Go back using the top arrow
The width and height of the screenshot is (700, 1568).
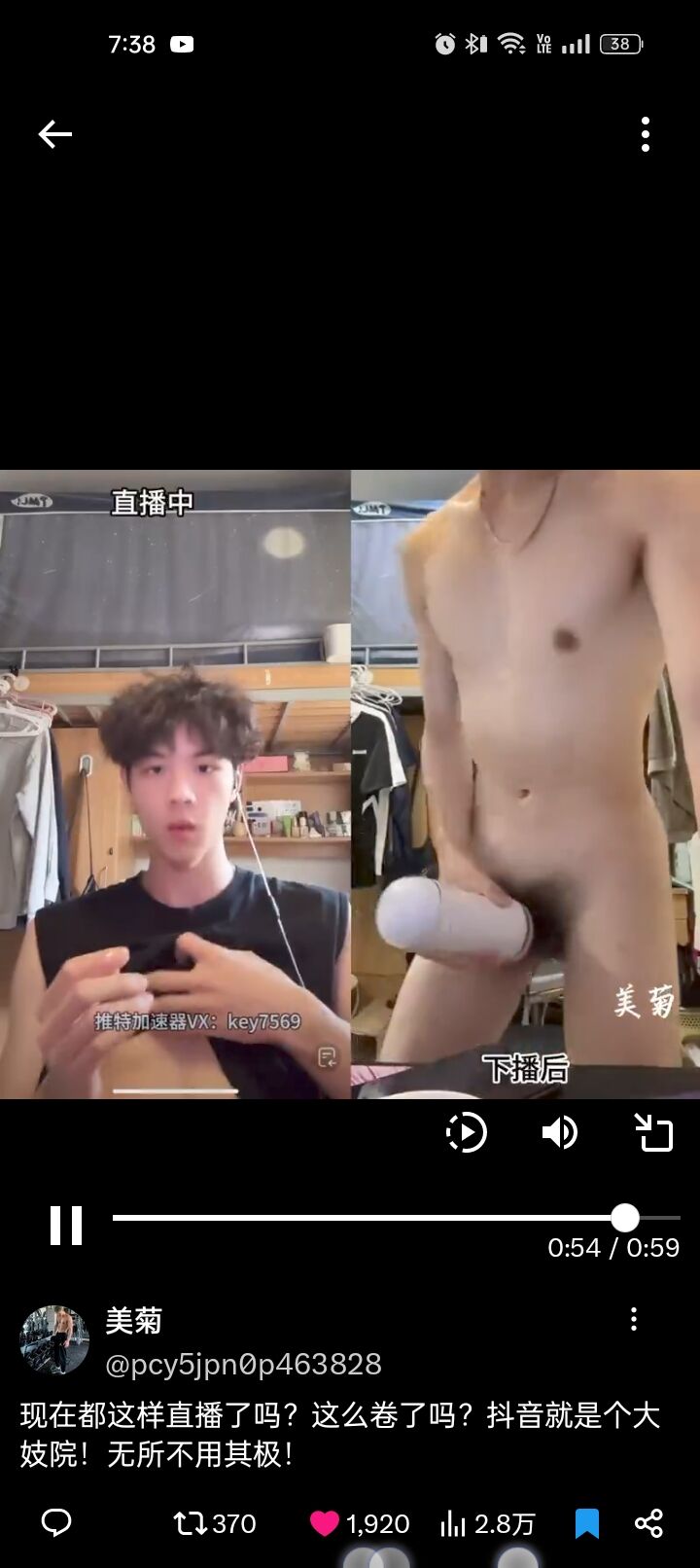tap(55, 134)
